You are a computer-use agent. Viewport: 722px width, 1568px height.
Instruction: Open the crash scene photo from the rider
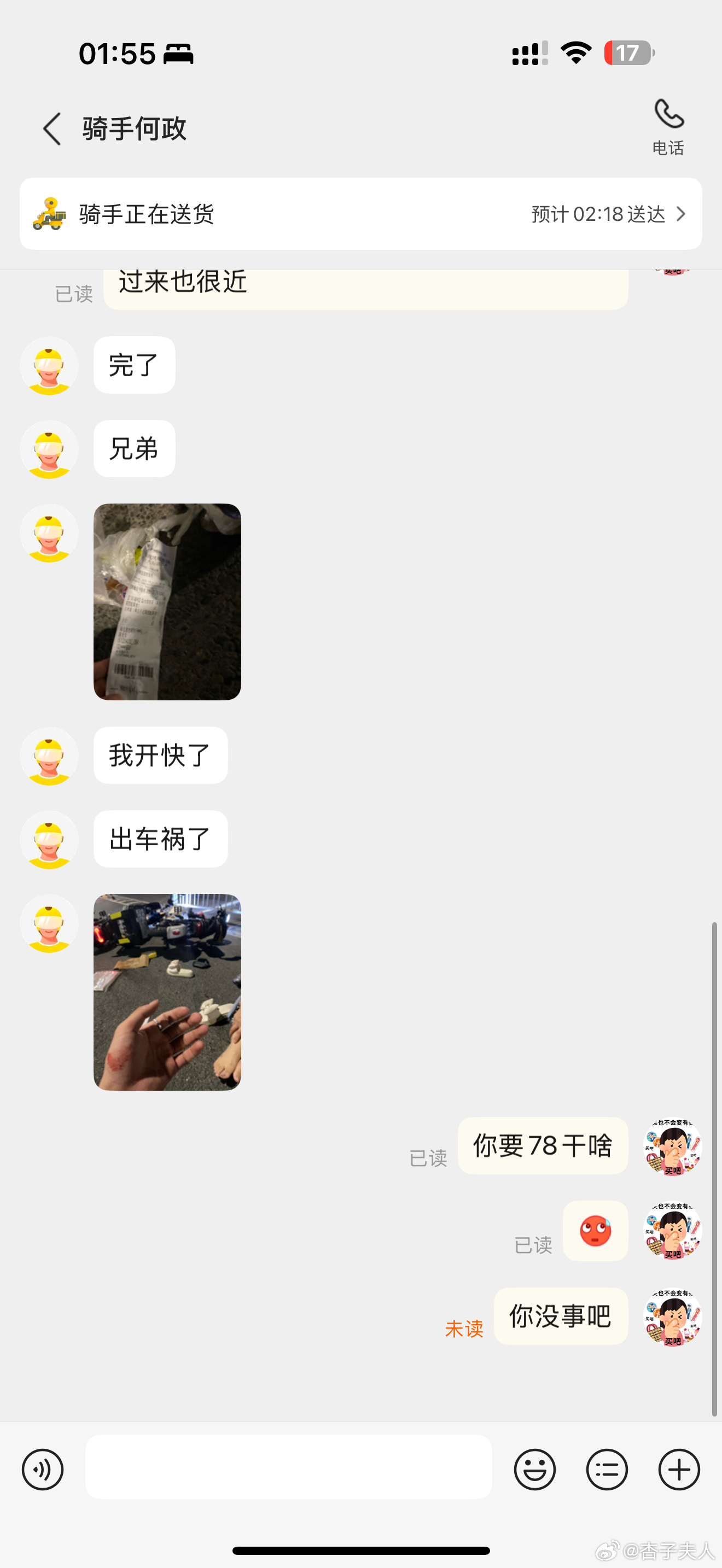coord(167,992)
